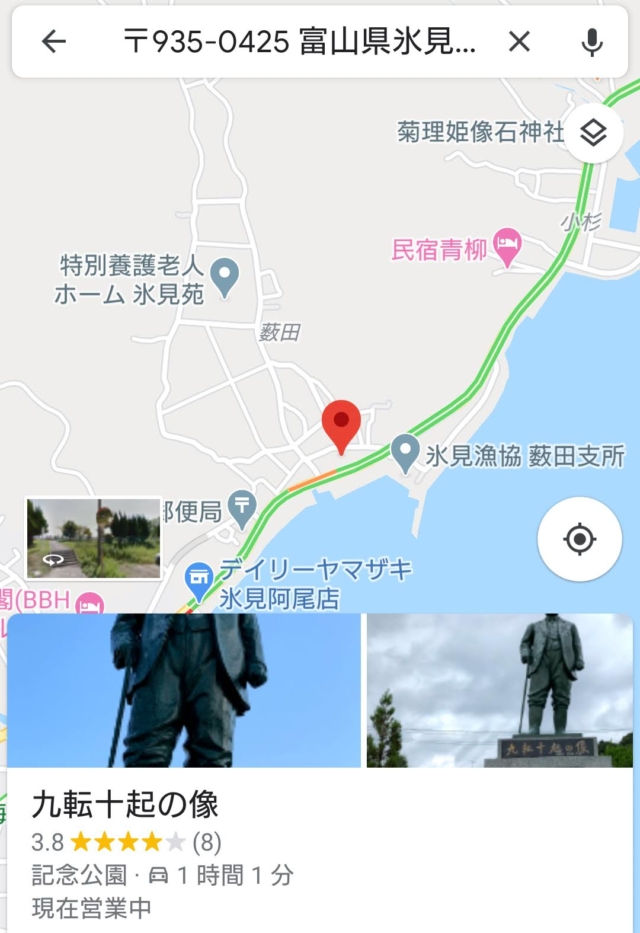Select デイリーヤマザキ 氷見阿尾店 marker
The height and width of the screenshot is (933, 640).
[x=199, y=577]
